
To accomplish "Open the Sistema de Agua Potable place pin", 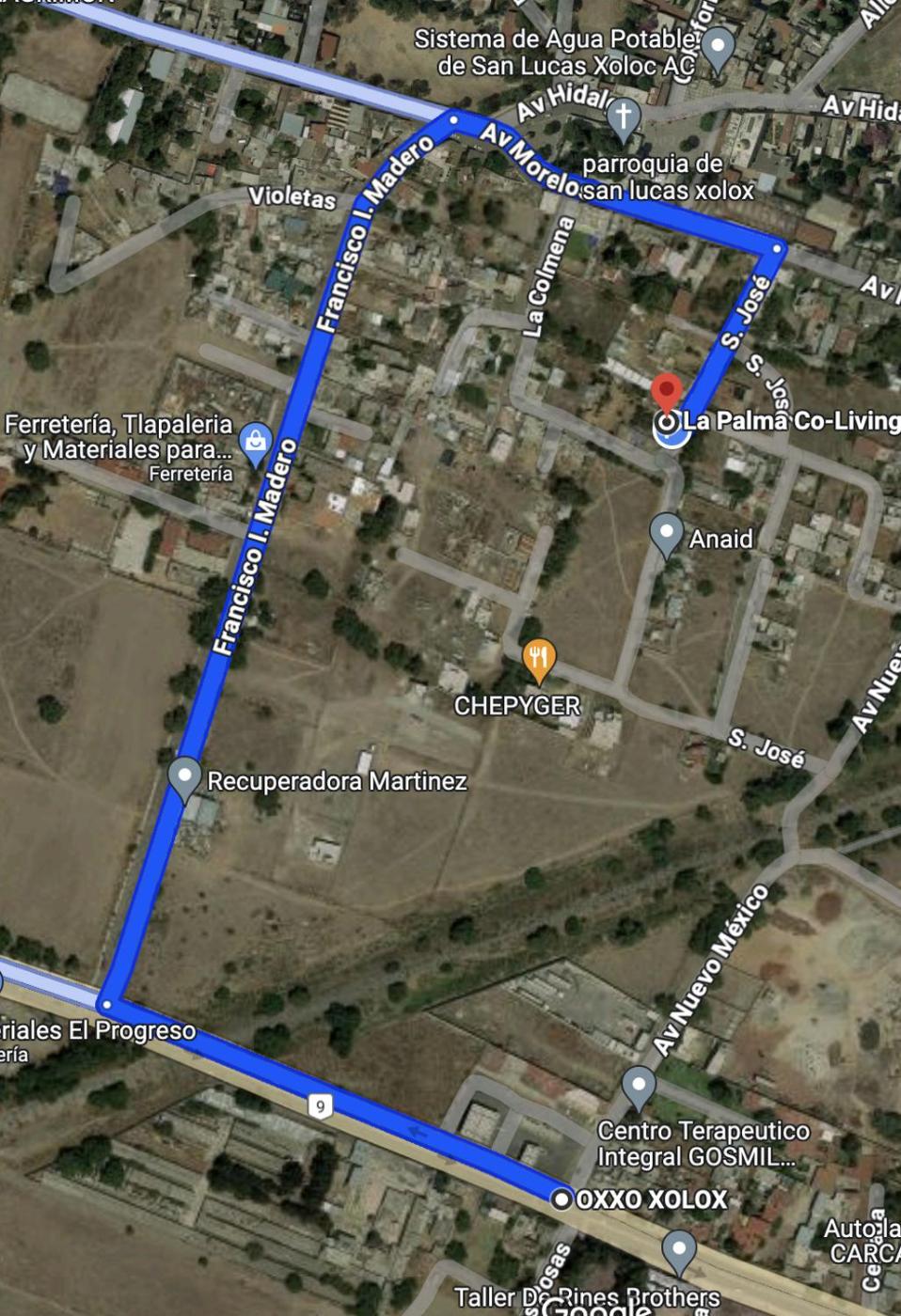I will pyautogui.click(x=718, y=47).
